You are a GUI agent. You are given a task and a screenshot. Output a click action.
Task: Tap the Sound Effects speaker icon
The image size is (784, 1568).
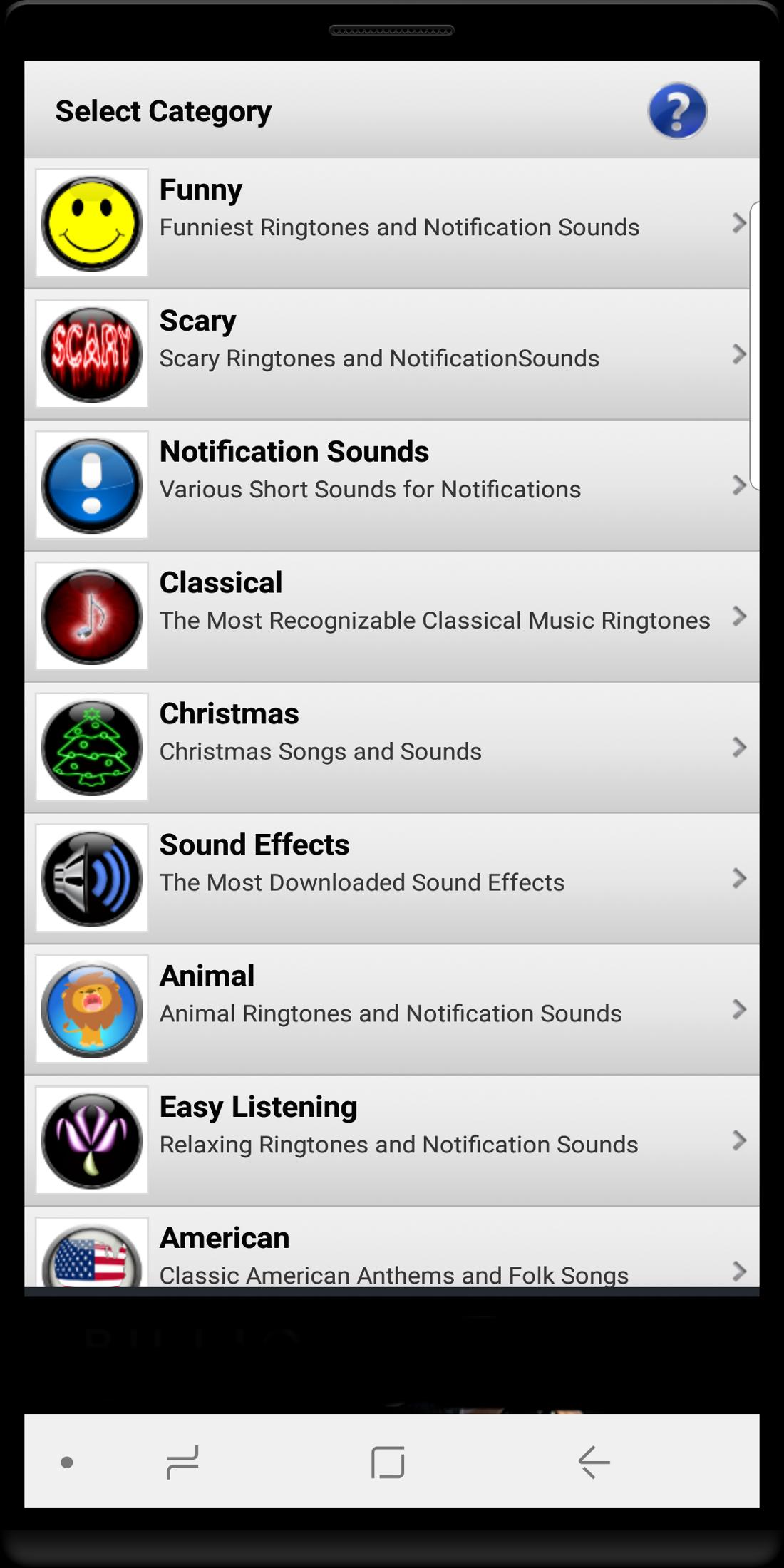(x=91, y=877)
